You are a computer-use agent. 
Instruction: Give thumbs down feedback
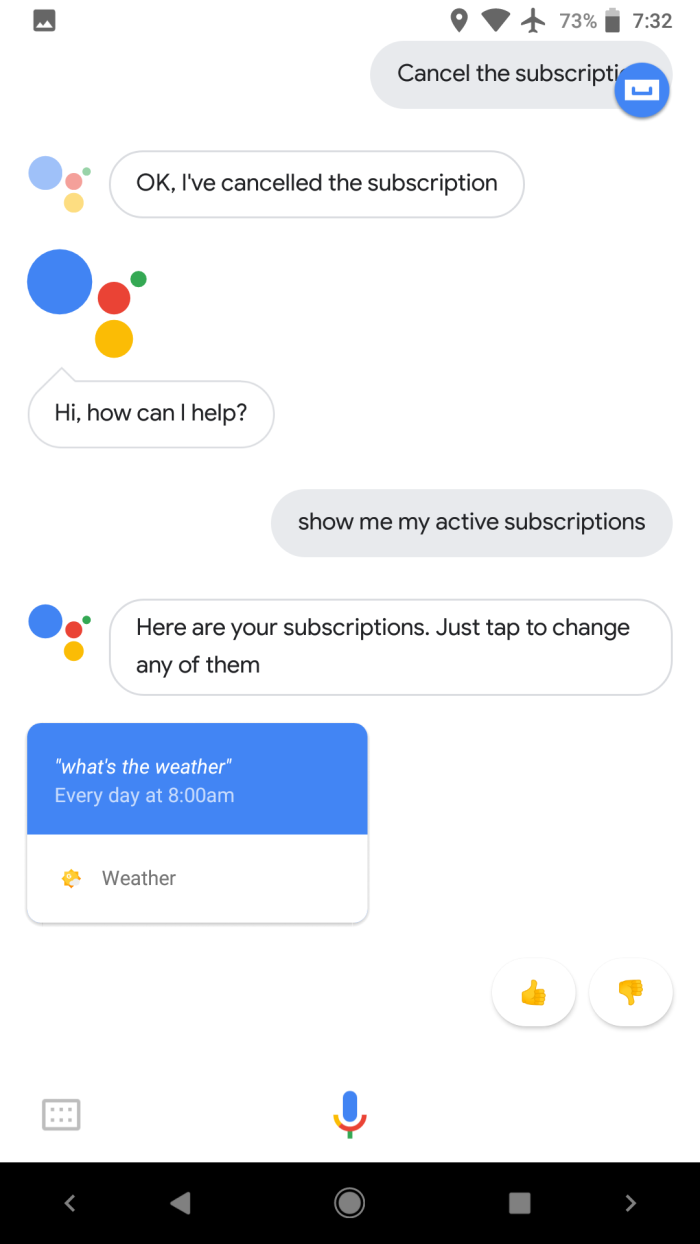[630, 992]
